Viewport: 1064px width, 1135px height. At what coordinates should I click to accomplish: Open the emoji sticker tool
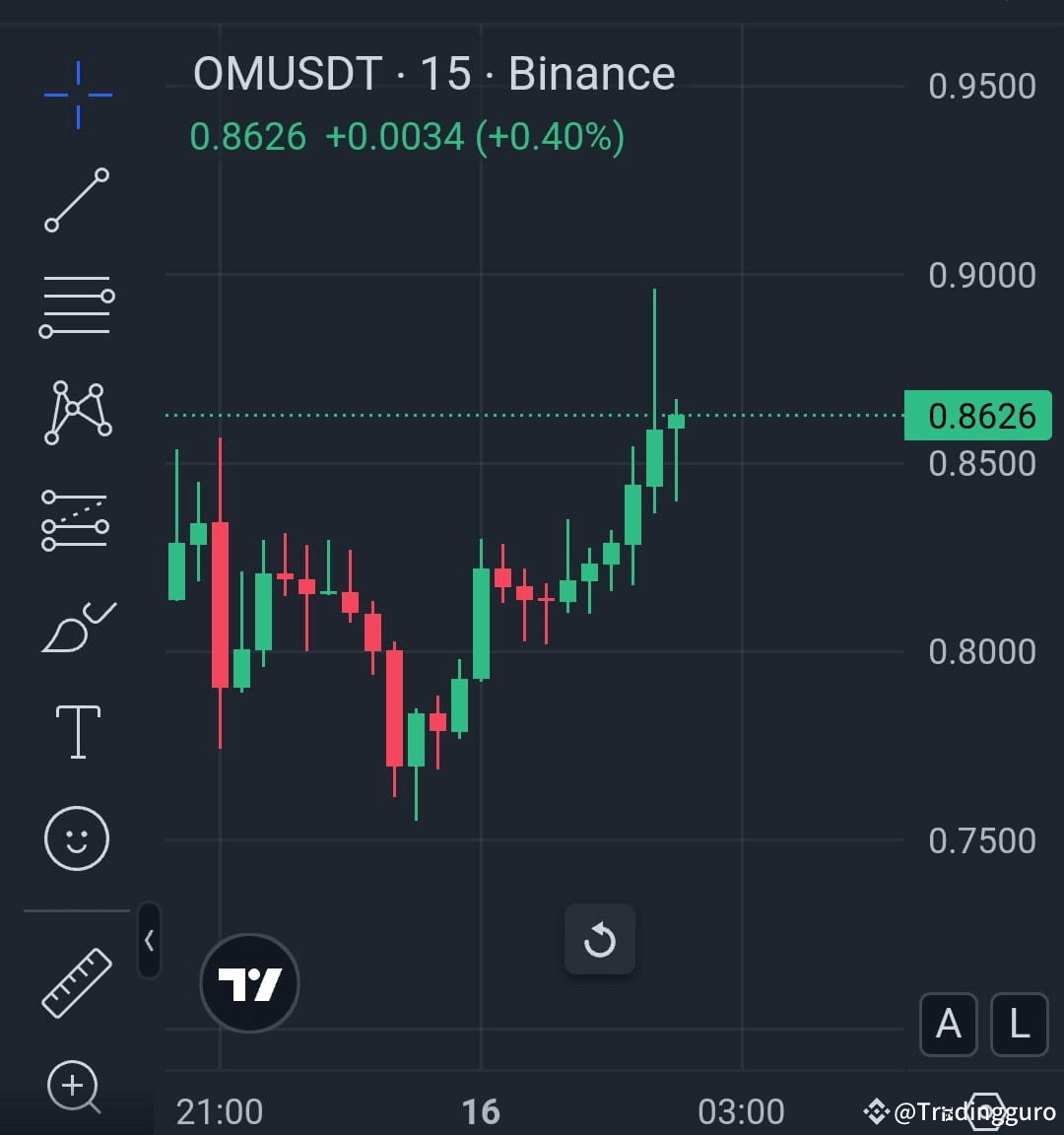(x=77, y=837)
